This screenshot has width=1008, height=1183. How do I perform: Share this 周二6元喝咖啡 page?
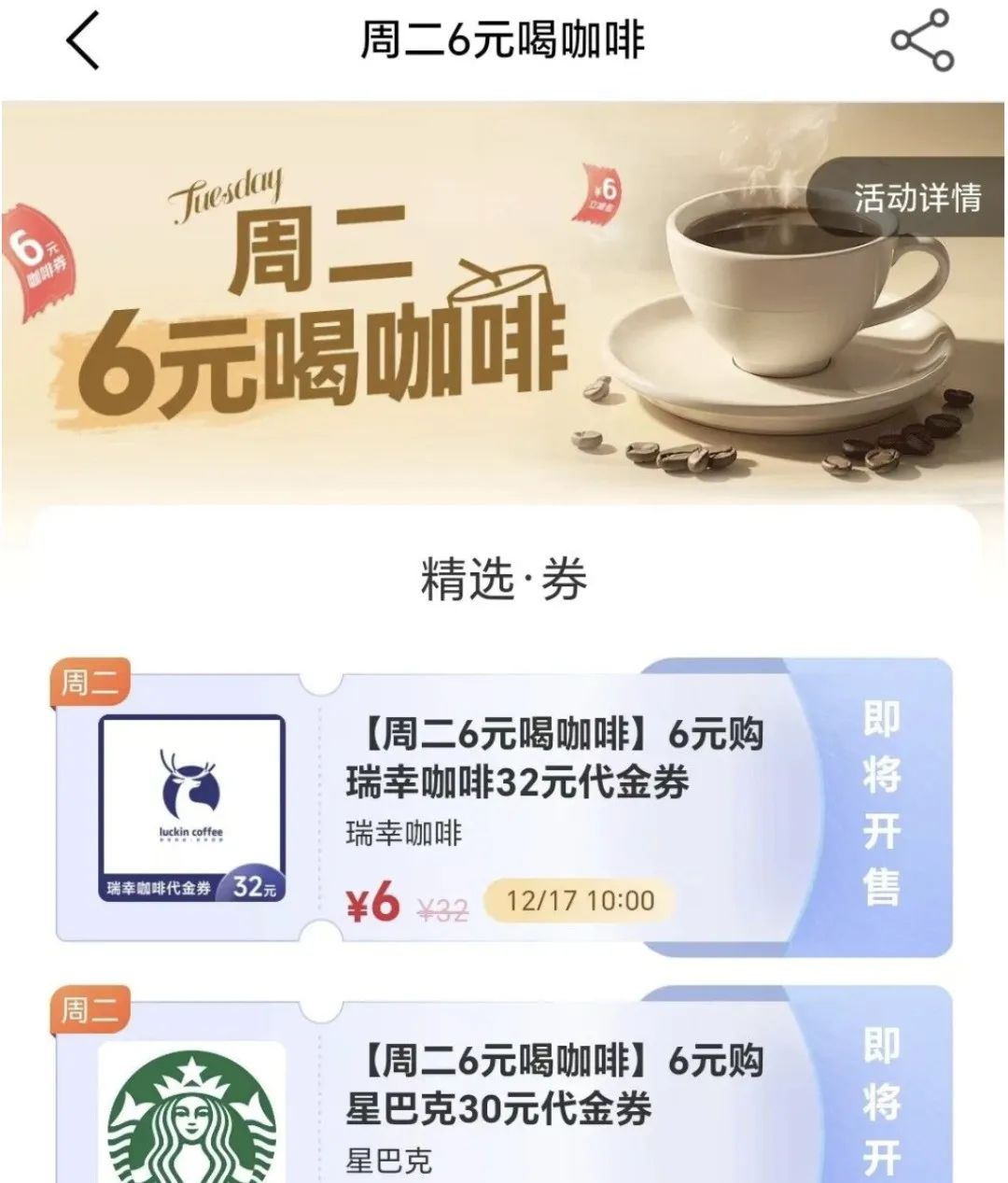(x=921, y=40)
